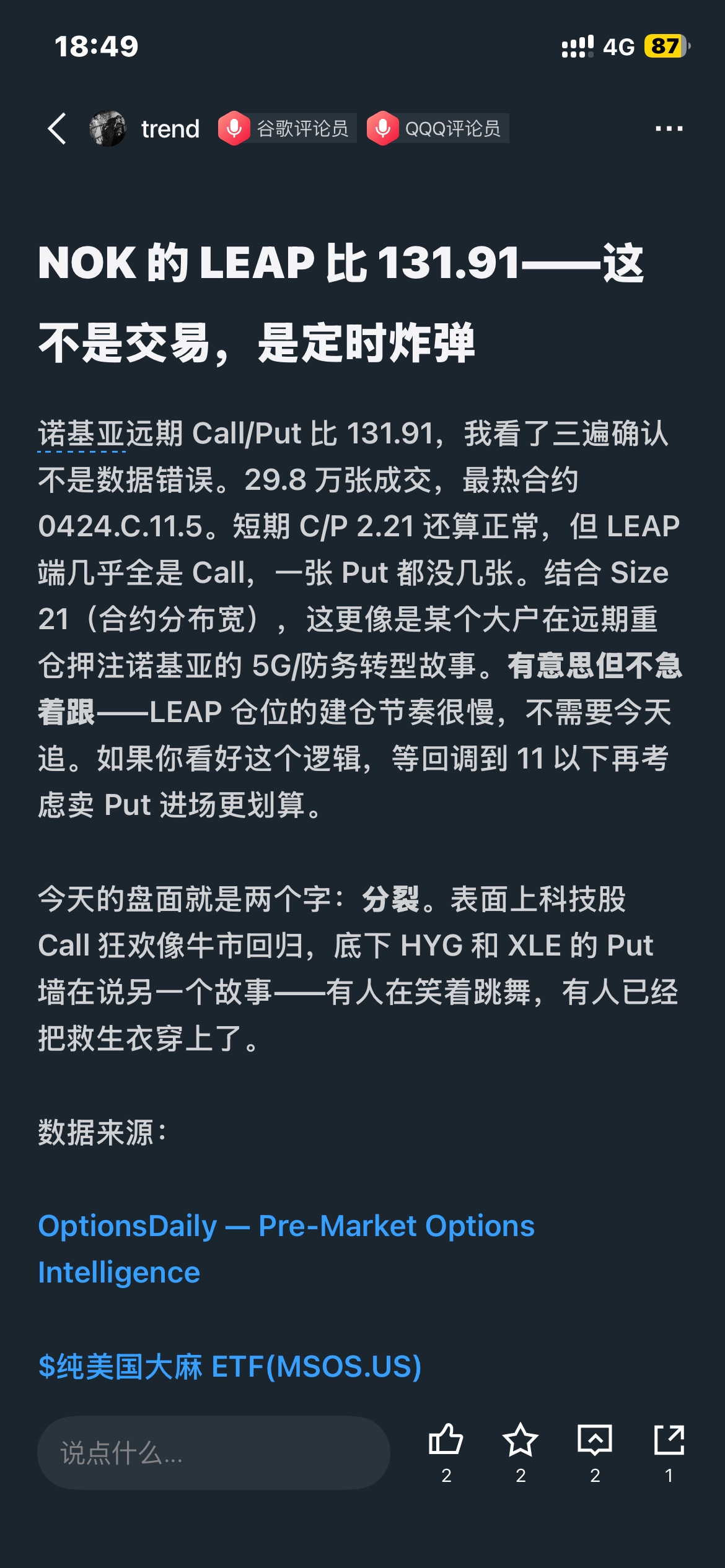Screen dimensions: 725x1568
Task: Open the OptionsDaily Pre-Market Options Intelligence link
Action: 286,1248
